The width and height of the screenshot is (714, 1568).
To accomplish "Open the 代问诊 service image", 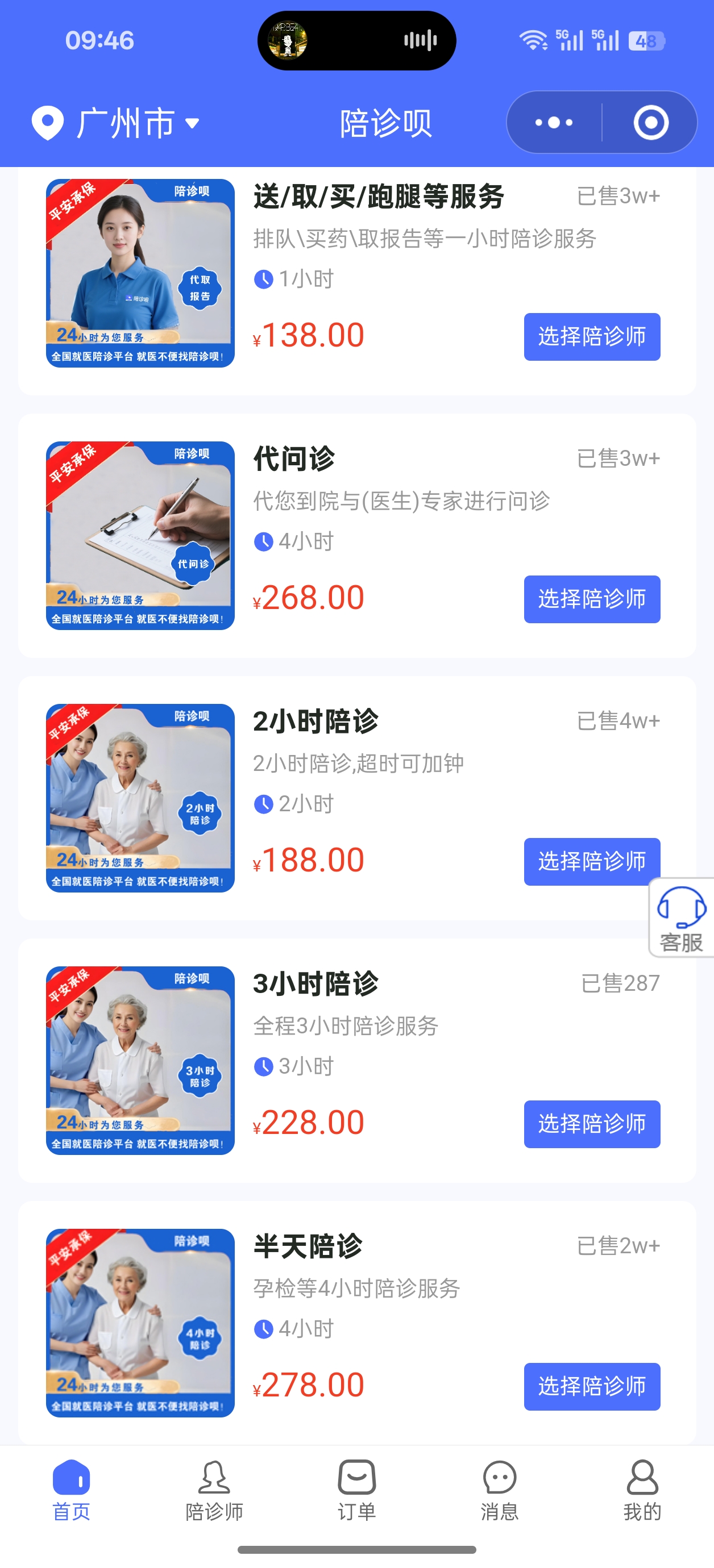I will click(140, 535).
